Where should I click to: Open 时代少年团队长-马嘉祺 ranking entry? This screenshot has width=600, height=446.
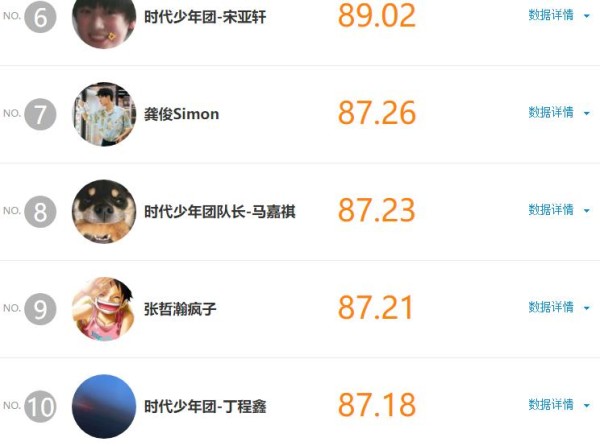(219, 211)
